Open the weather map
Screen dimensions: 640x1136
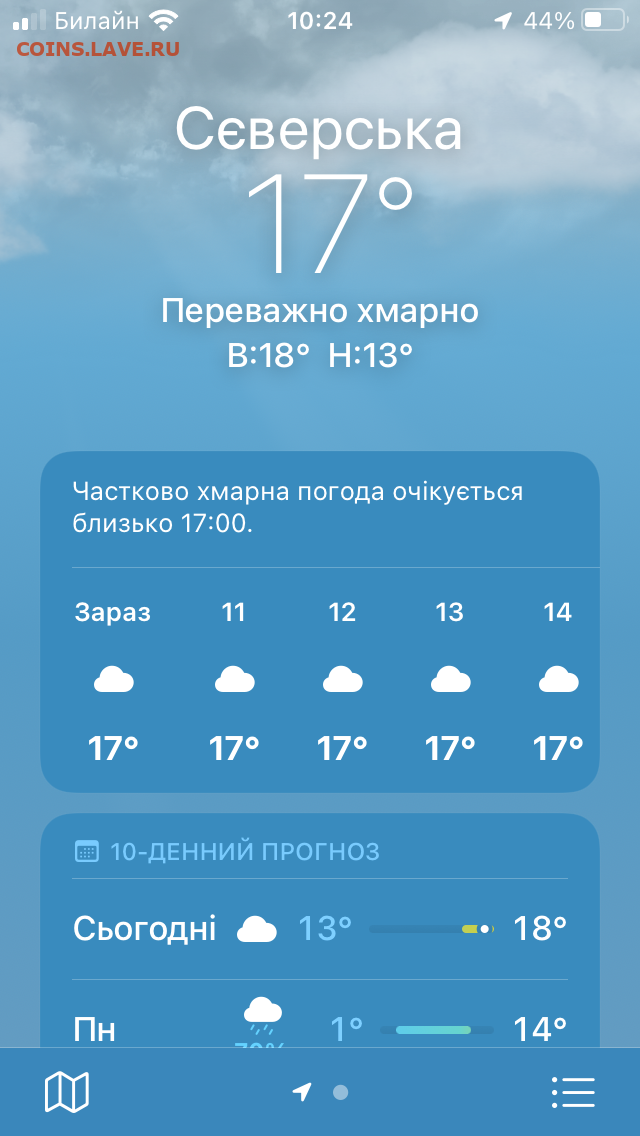click(67, 1092)
